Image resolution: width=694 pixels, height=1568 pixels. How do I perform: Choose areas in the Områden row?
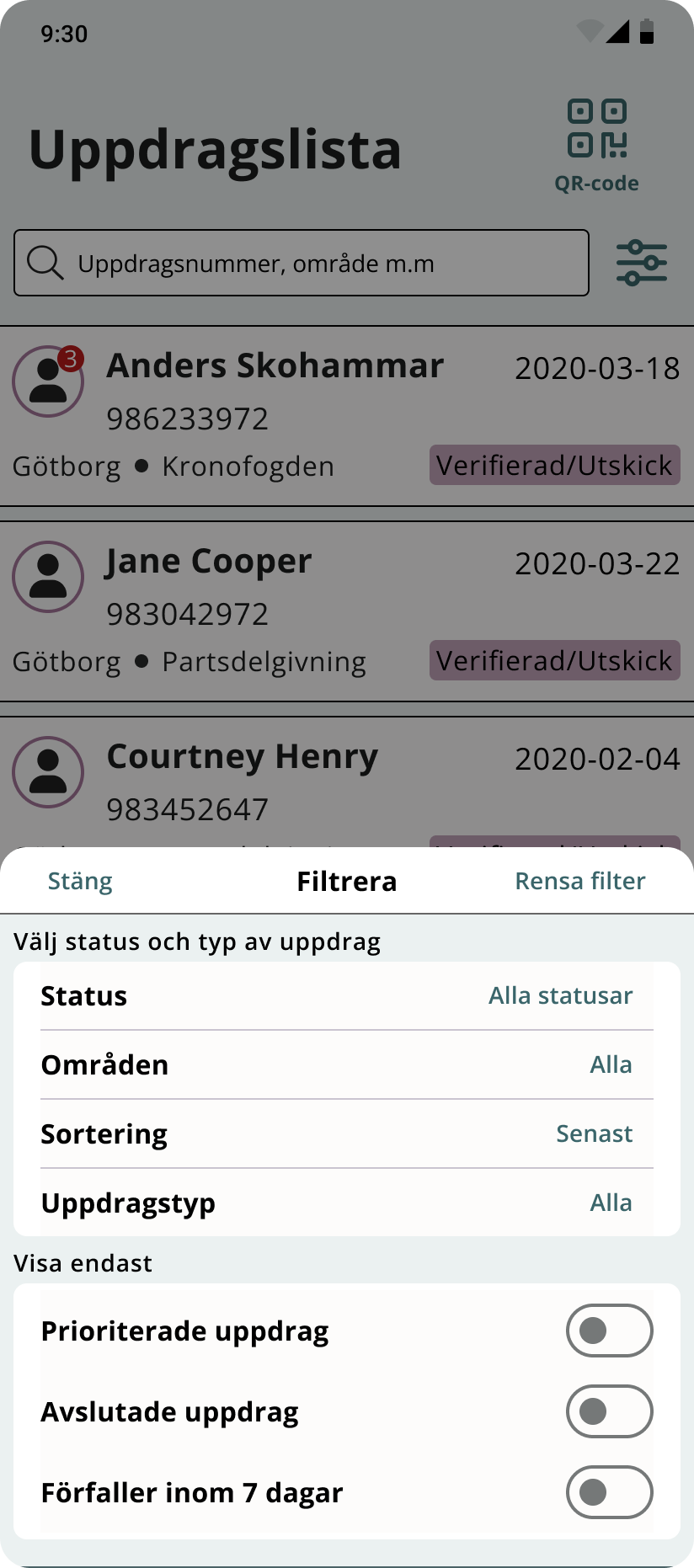[x=347, y=1064]
